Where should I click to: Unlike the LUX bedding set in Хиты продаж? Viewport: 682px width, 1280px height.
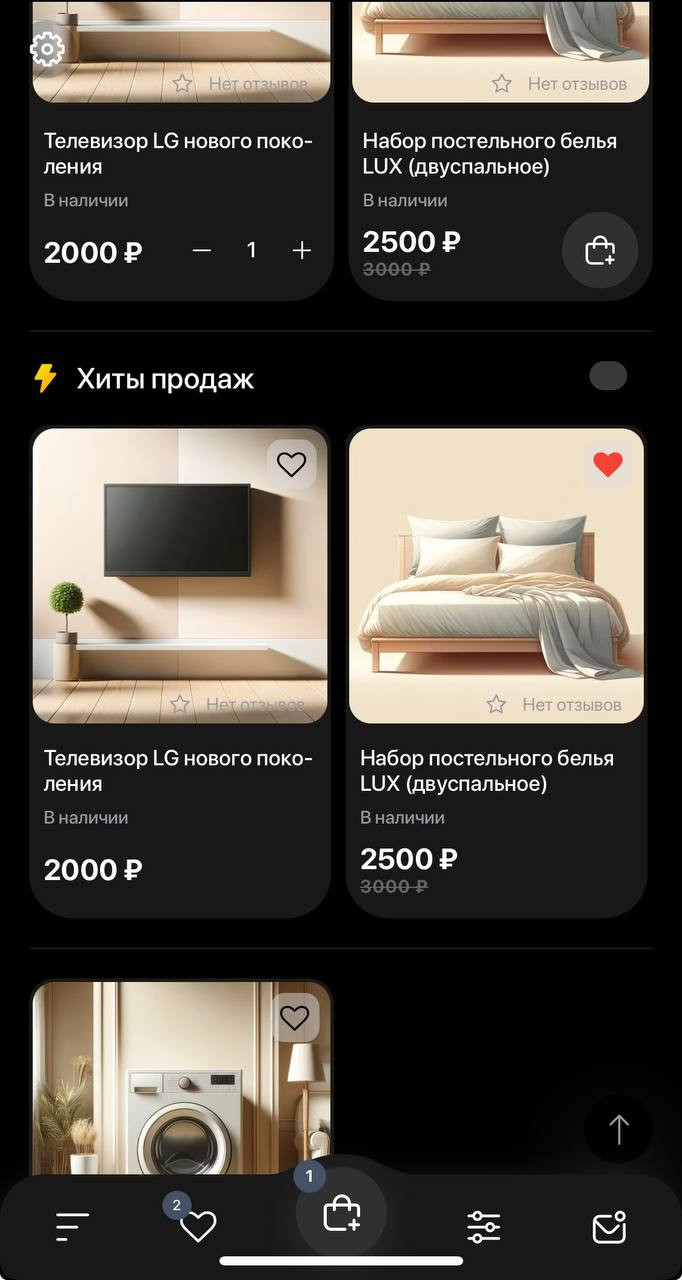608,464
